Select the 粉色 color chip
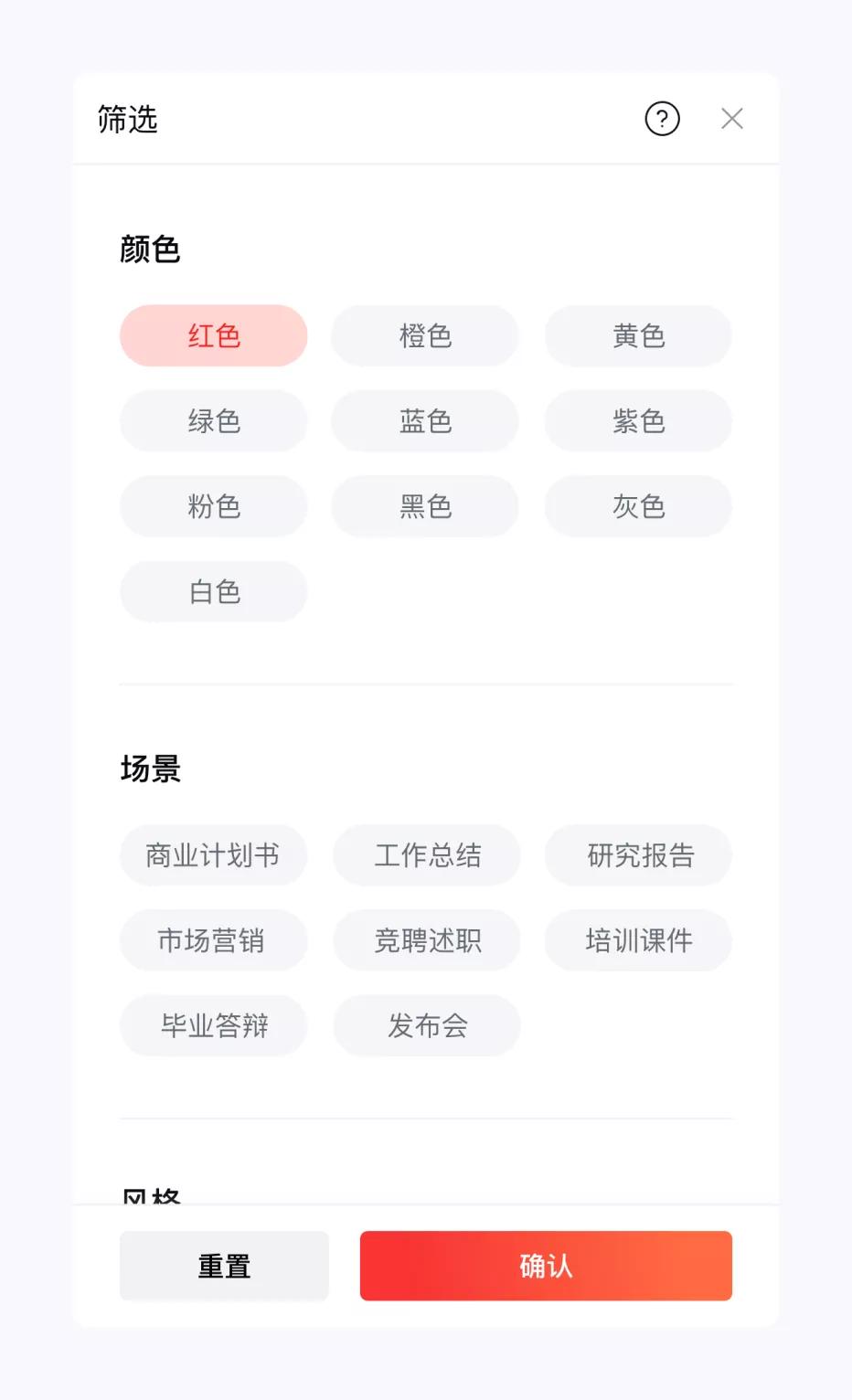 (x=213, y=506)
